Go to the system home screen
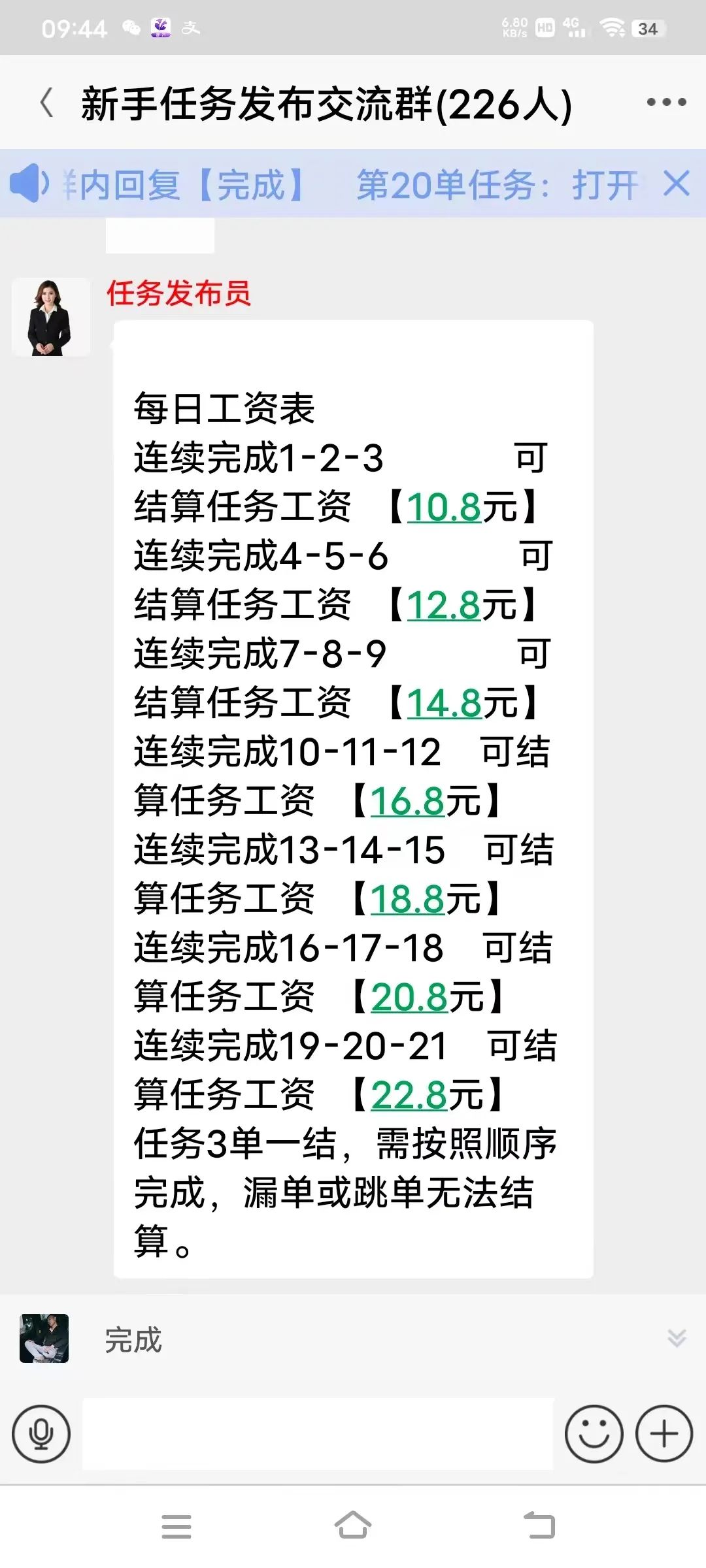This screenshot has height=1568, width=706. pyautogui.click(x=353, y=1526)
